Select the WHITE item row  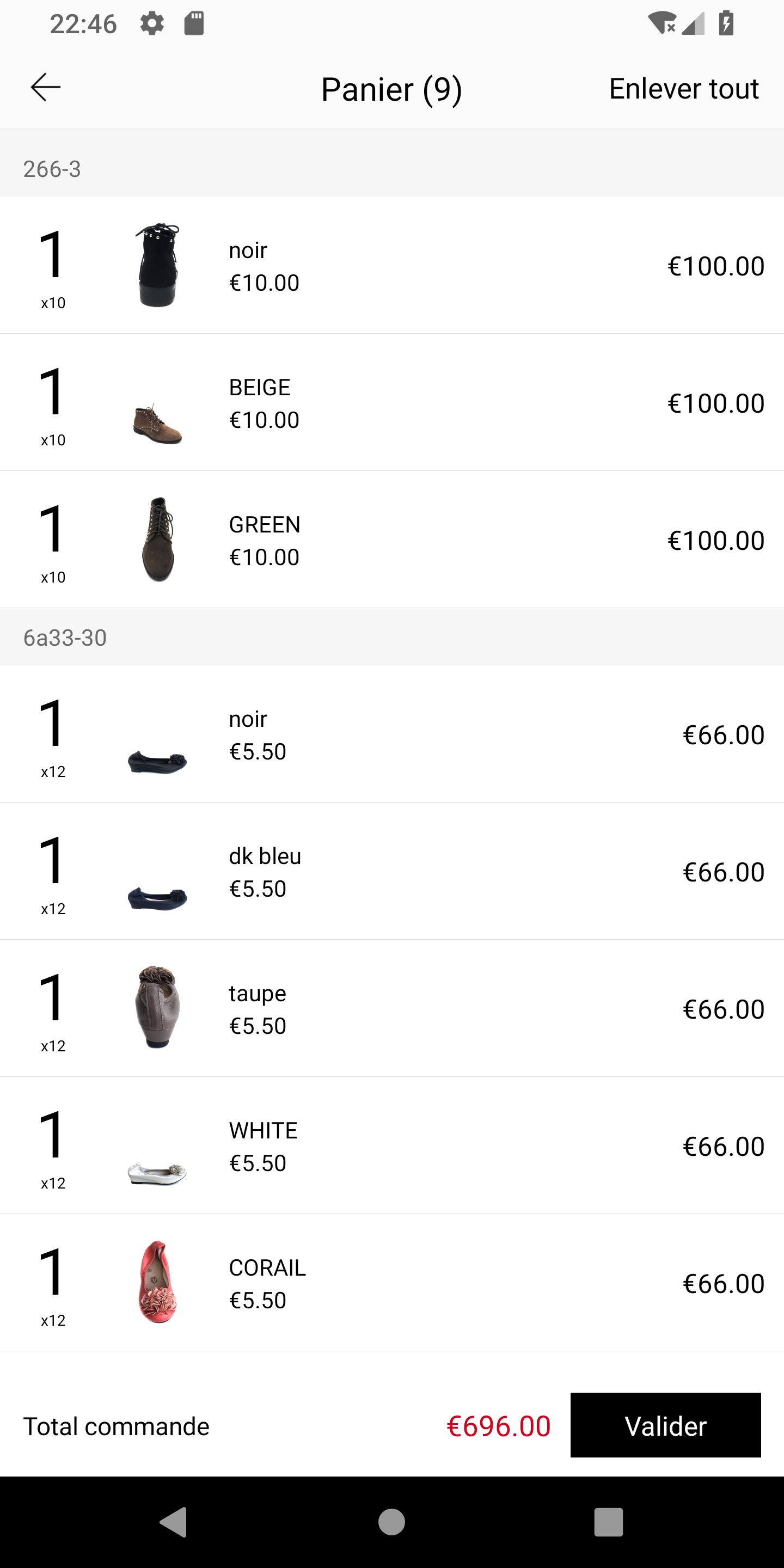392,1146
